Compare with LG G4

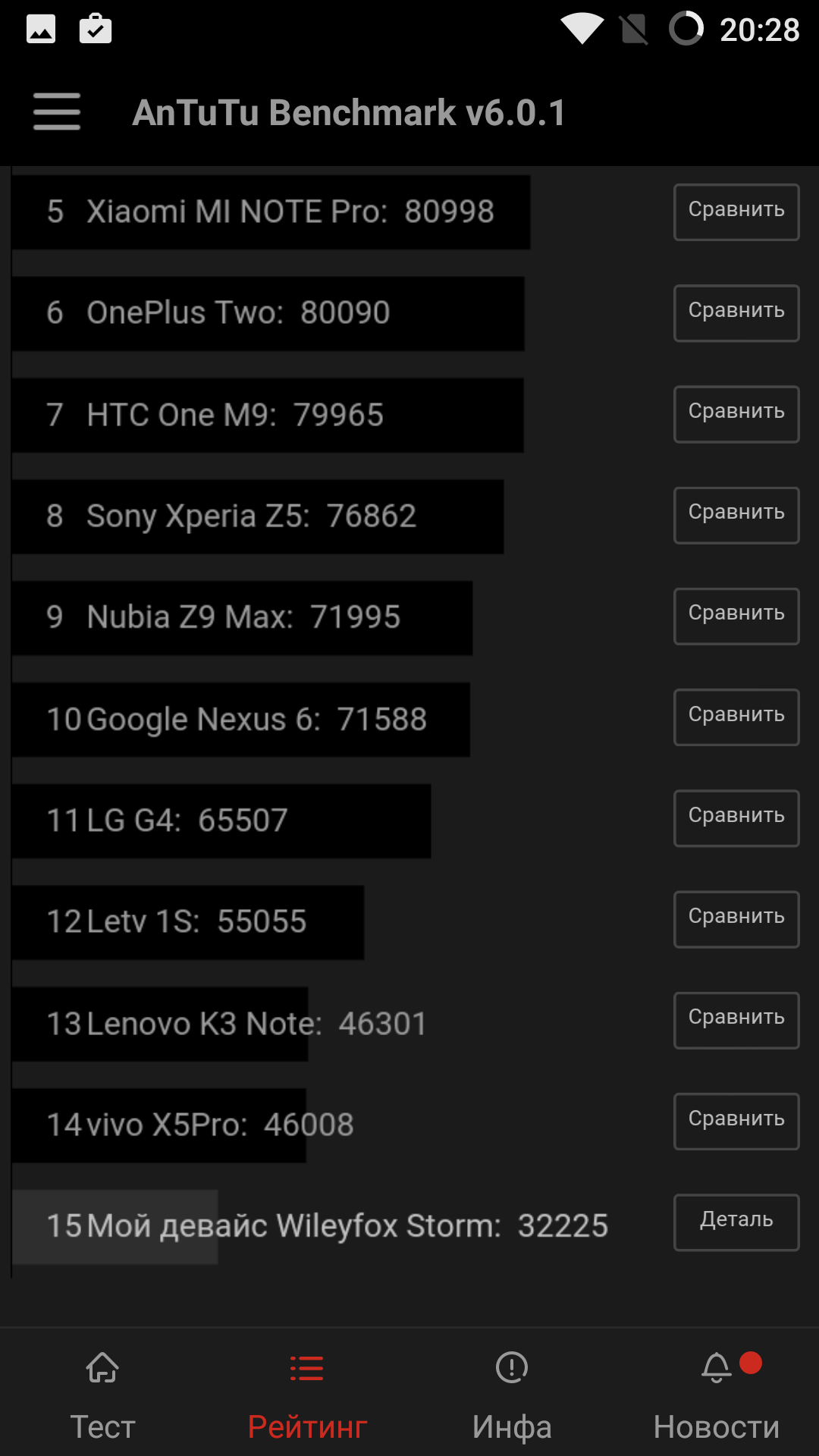coord(736,817)
